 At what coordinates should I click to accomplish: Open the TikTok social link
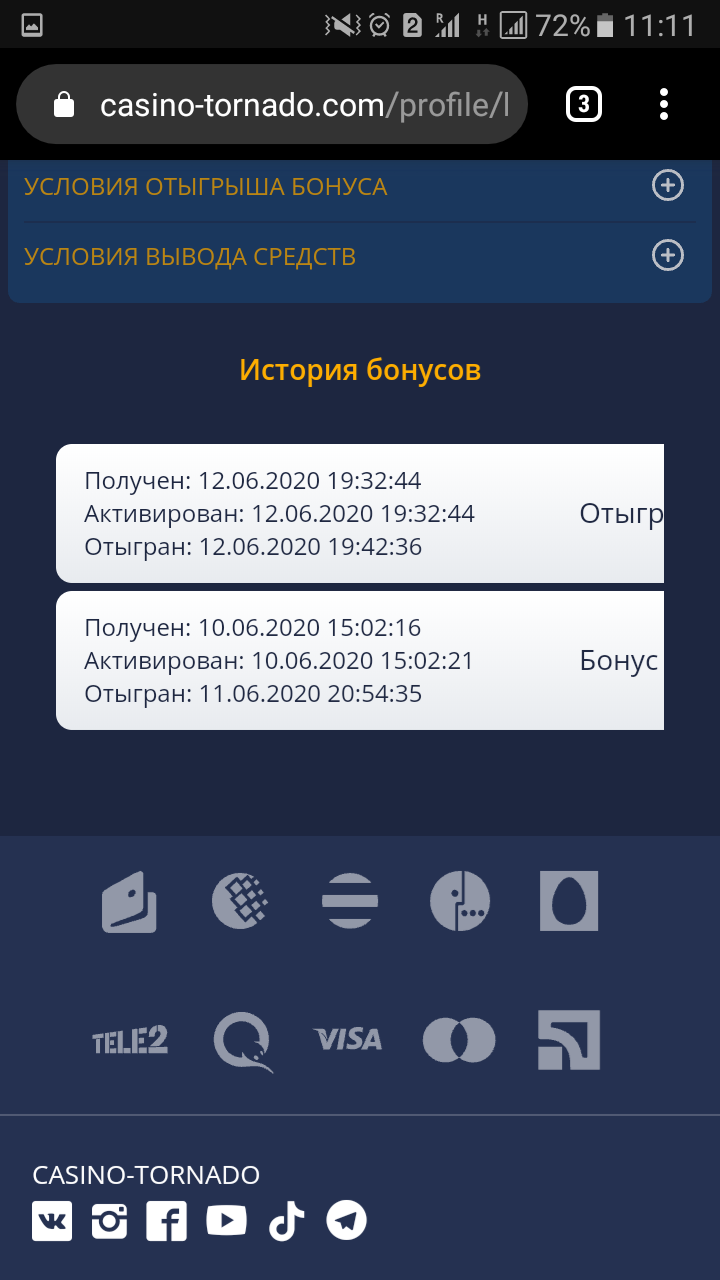tap(286, 1221)
